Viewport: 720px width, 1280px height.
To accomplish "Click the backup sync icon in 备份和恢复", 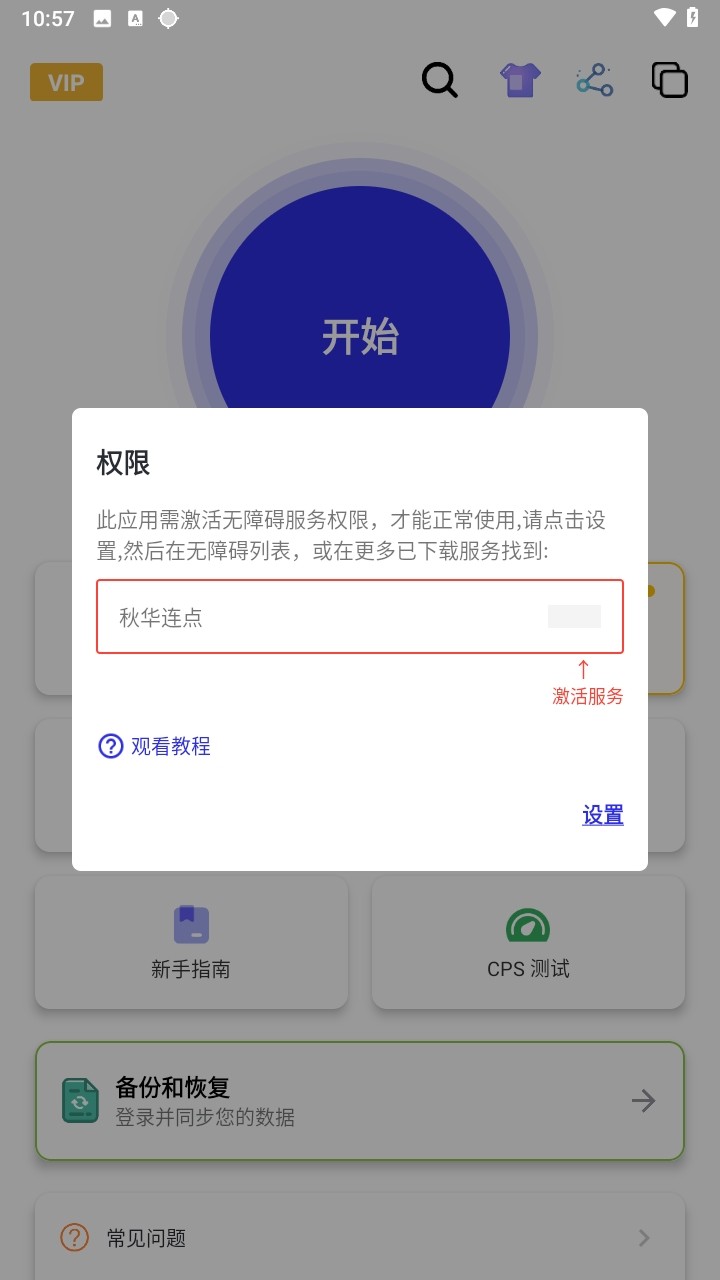I will coord(80,1100).
